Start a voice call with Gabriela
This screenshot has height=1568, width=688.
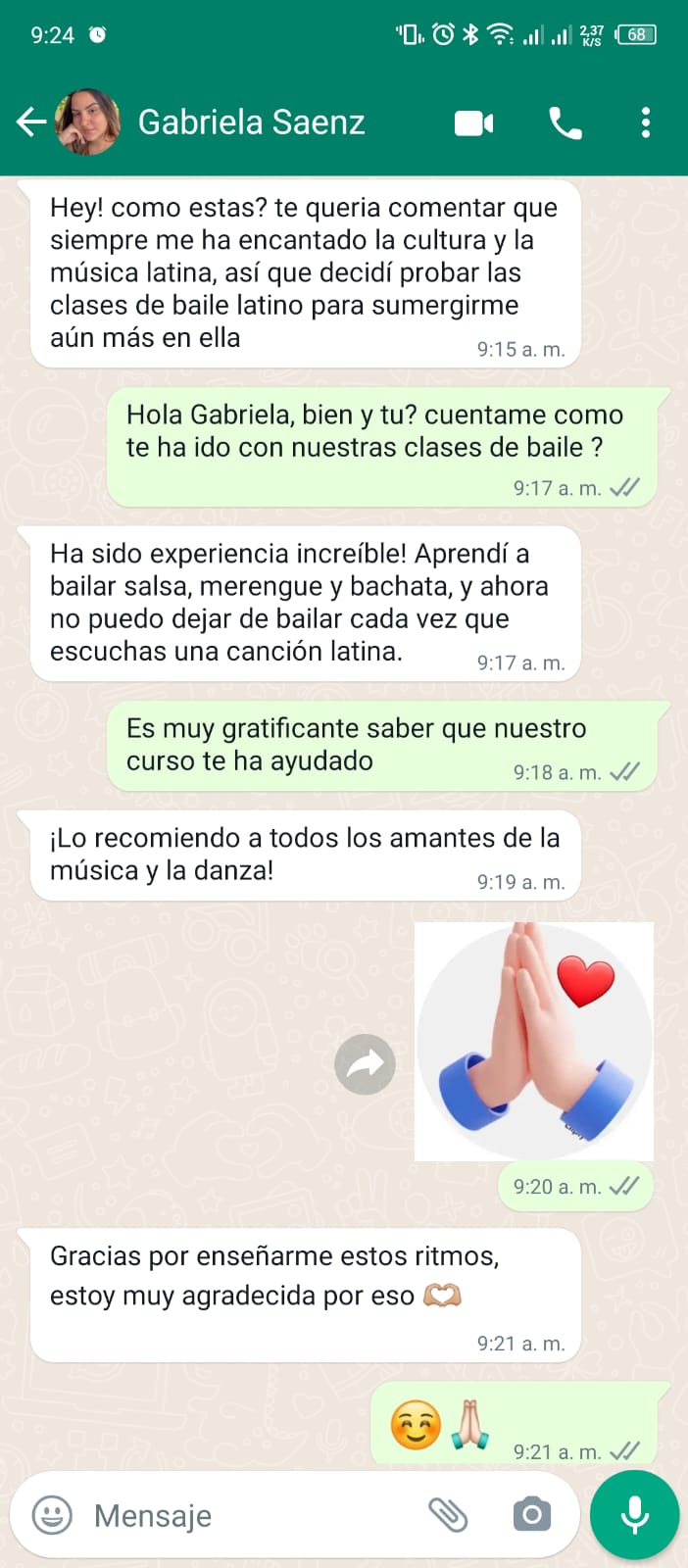[565, 123]
